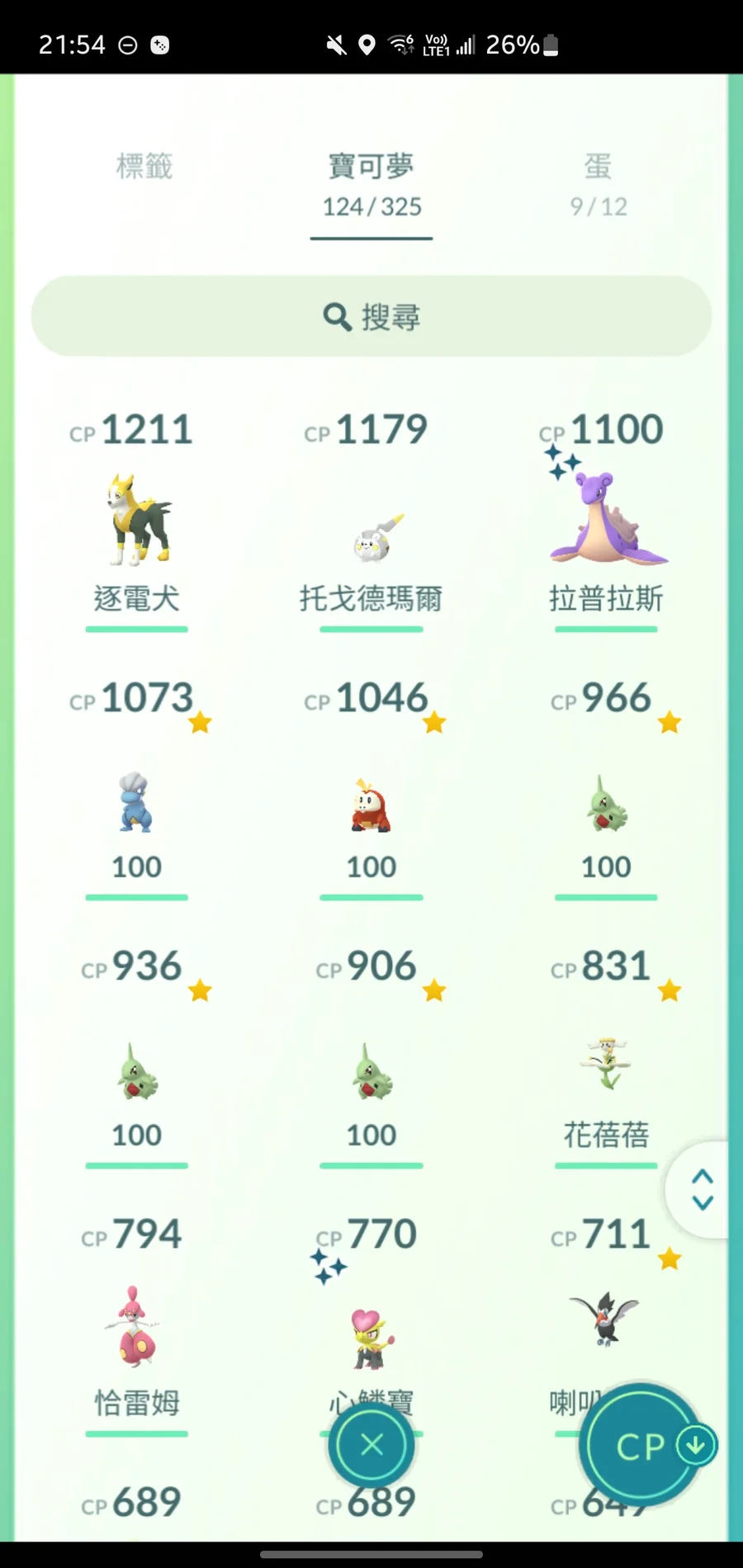The width and height of the screenshot is (743, 1568).
Task: Open shiny 拉普拉斯 with CP 1100
Action: coord(607,522)
